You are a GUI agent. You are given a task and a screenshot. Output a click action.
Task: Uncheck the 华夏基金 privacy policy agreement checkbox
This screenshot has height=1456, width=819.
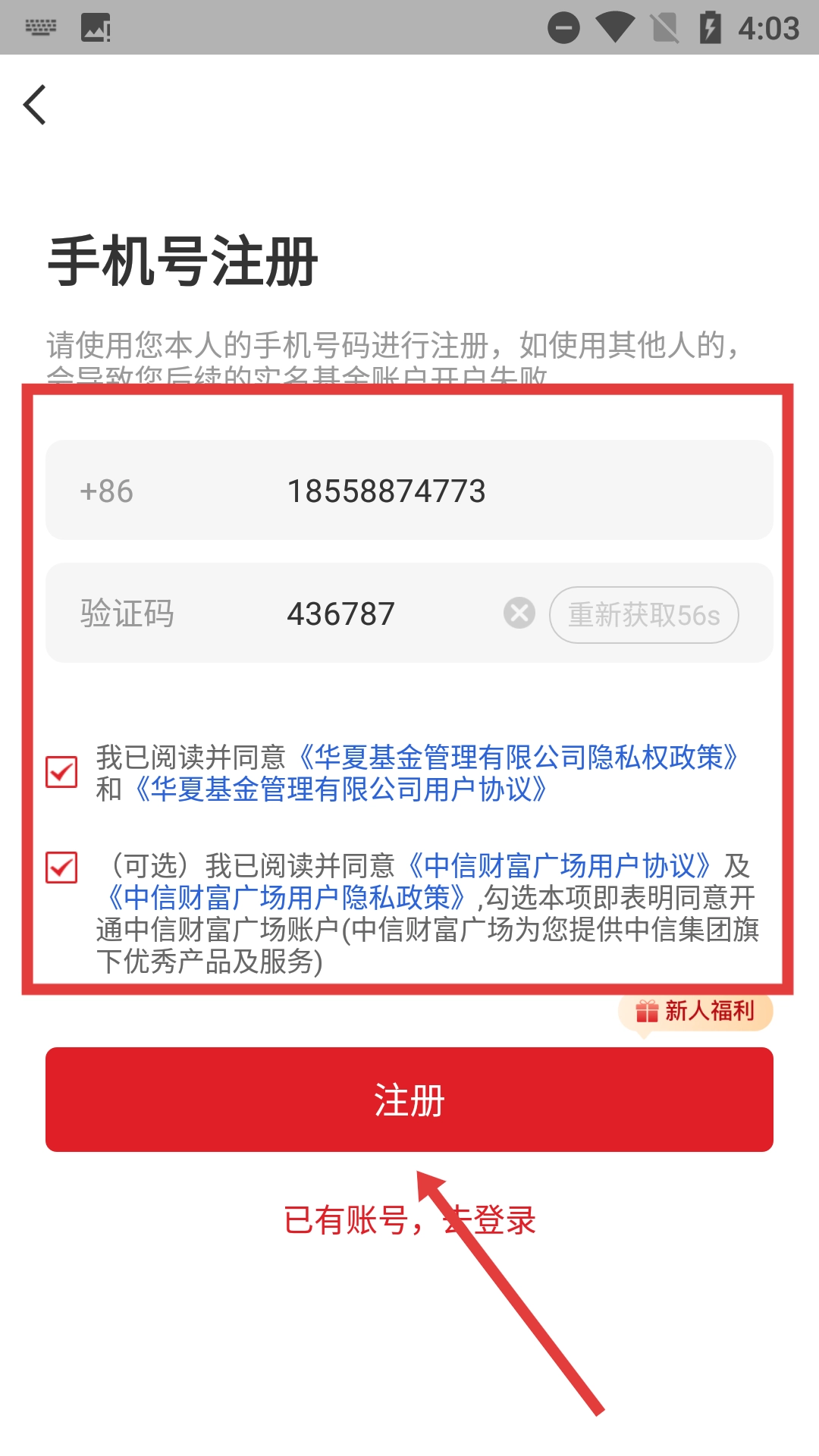61,772
